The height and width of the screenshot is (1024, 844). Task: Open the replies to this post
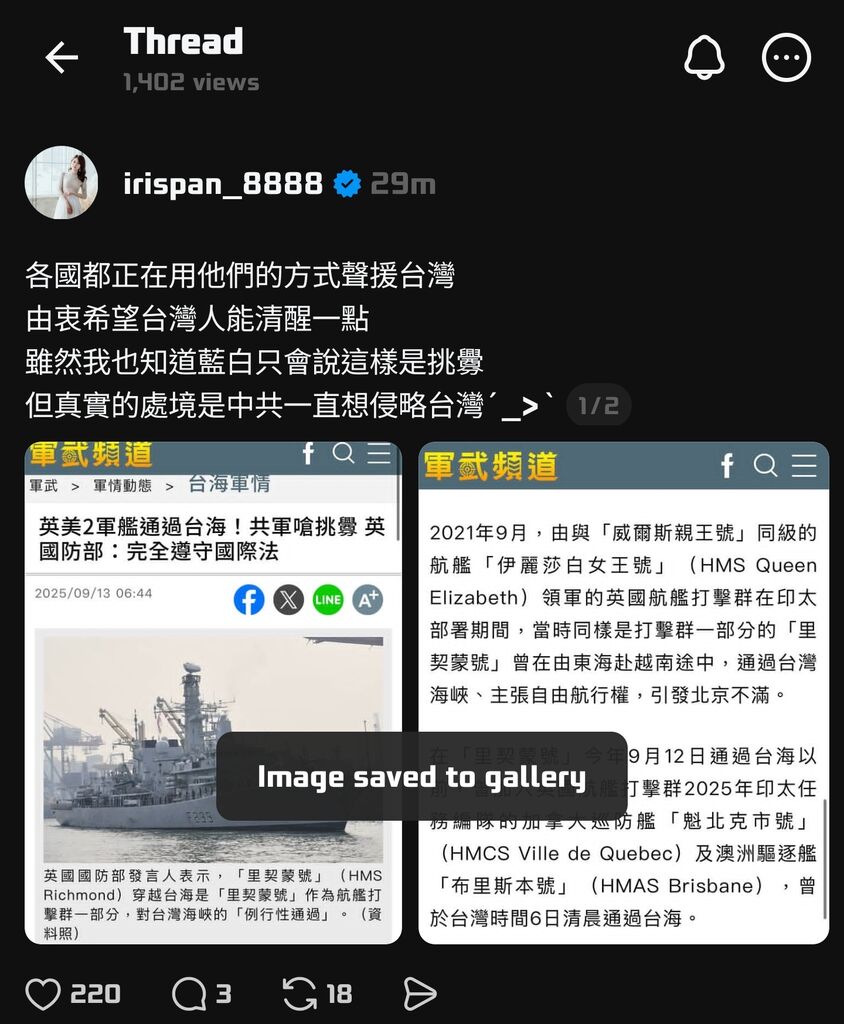tap(189, 993)
